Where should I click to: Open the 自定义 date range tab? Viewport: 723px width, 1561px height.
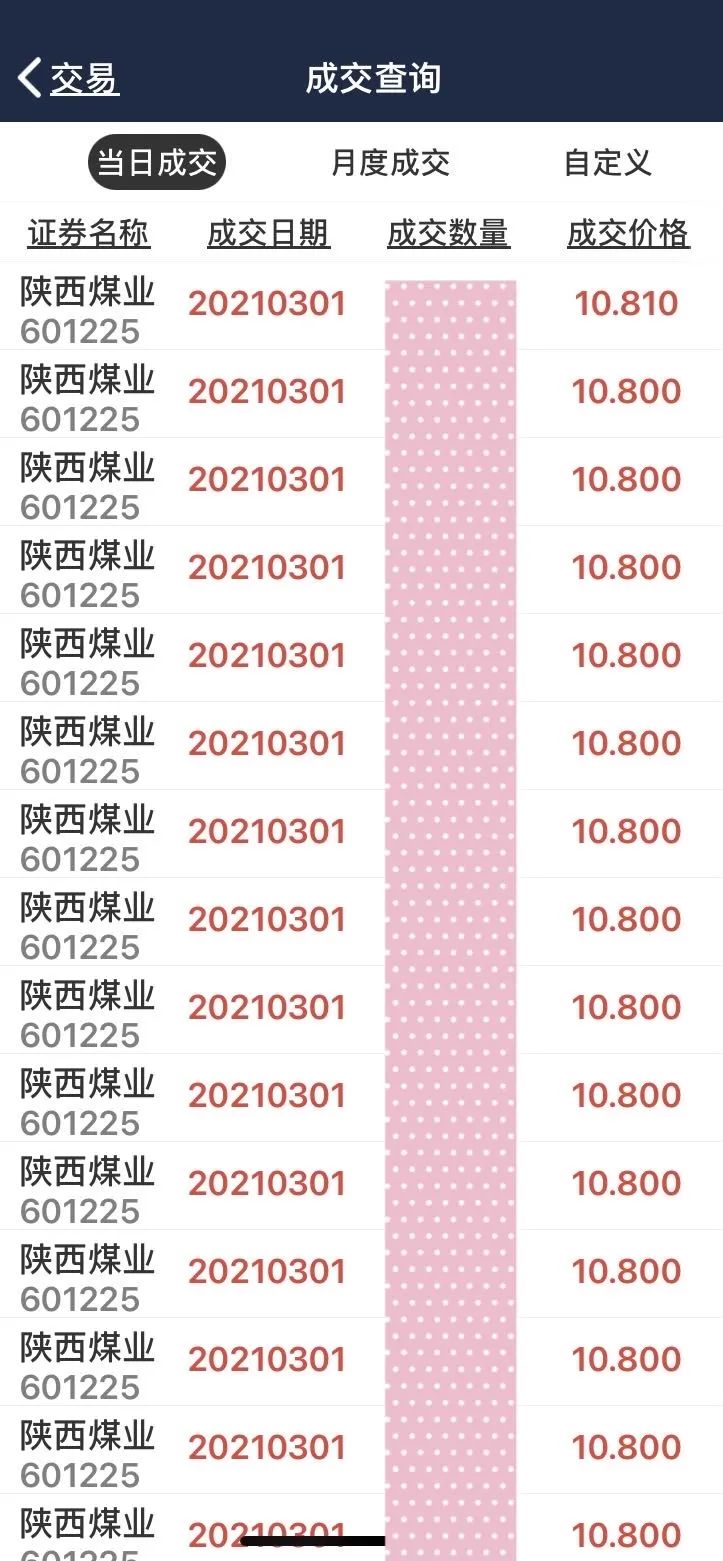(x=608, y=162)
